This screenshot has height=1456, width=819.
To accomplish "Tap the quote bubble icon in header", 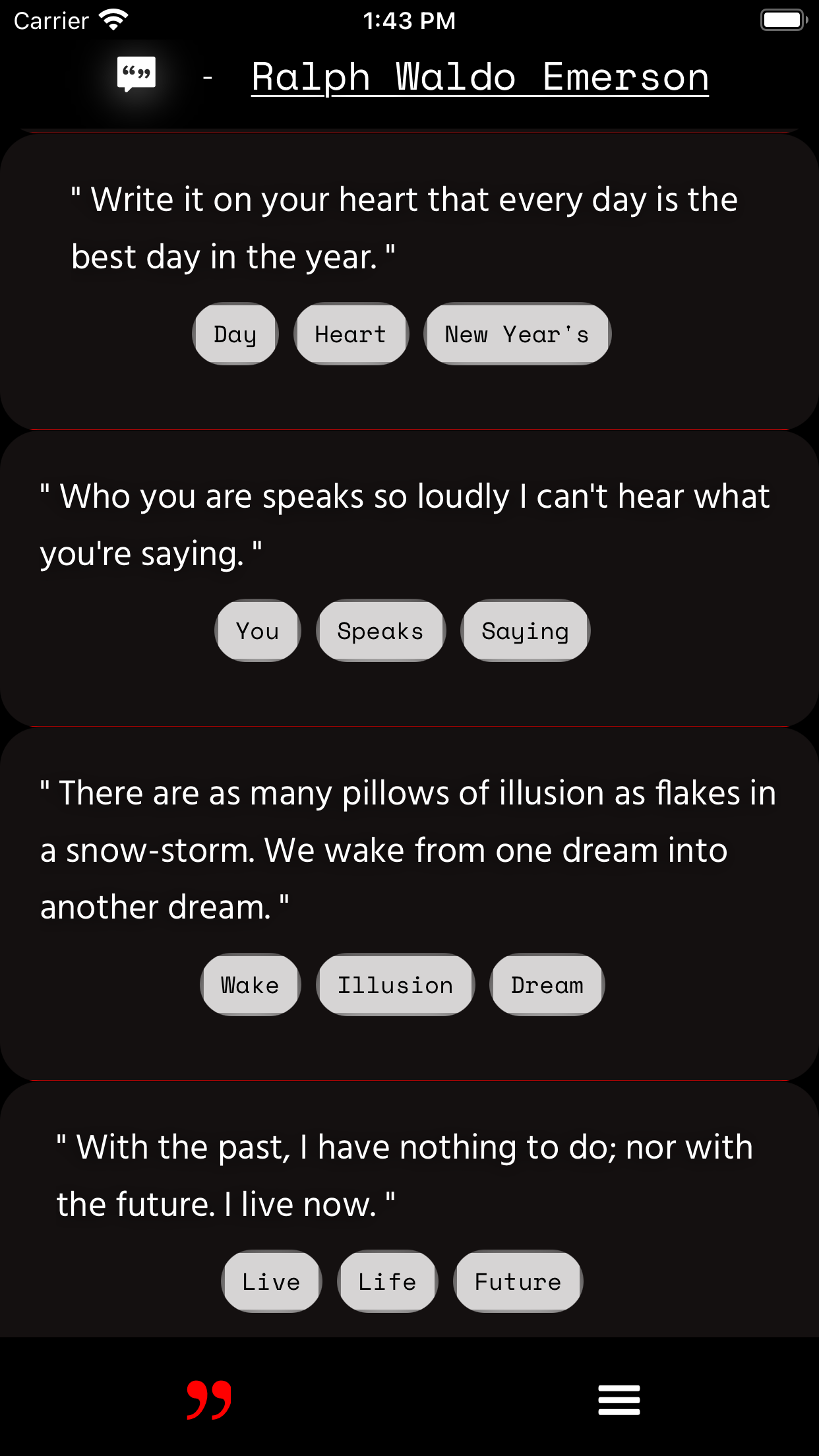I will (x=136, y=75).
